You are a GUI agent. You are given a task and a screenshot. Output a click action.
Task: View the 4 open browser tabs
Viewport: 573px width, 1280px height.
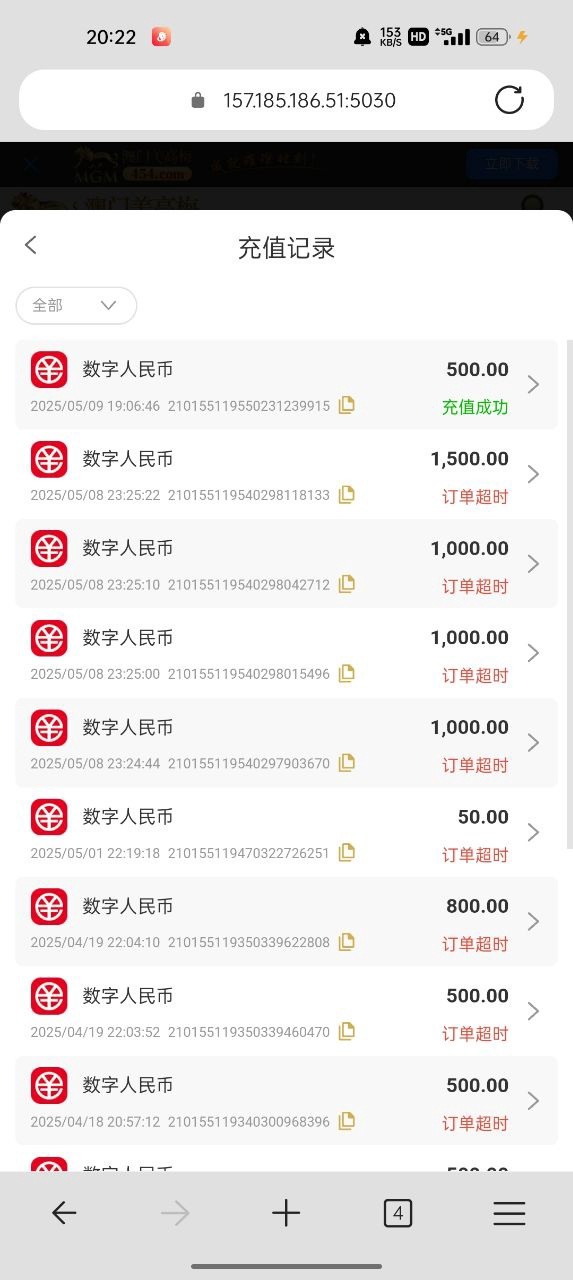(x=398, y=1213)
